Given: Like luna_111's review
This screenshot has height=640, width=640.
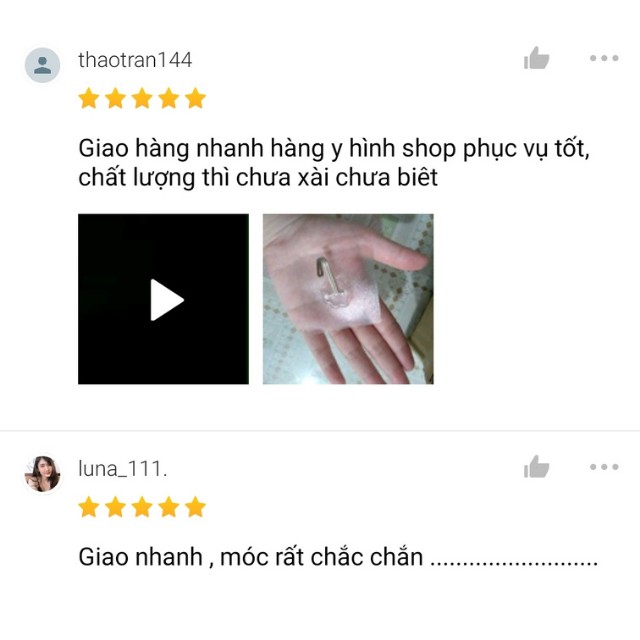Looking at the screenshot, I should coord(537,467).
